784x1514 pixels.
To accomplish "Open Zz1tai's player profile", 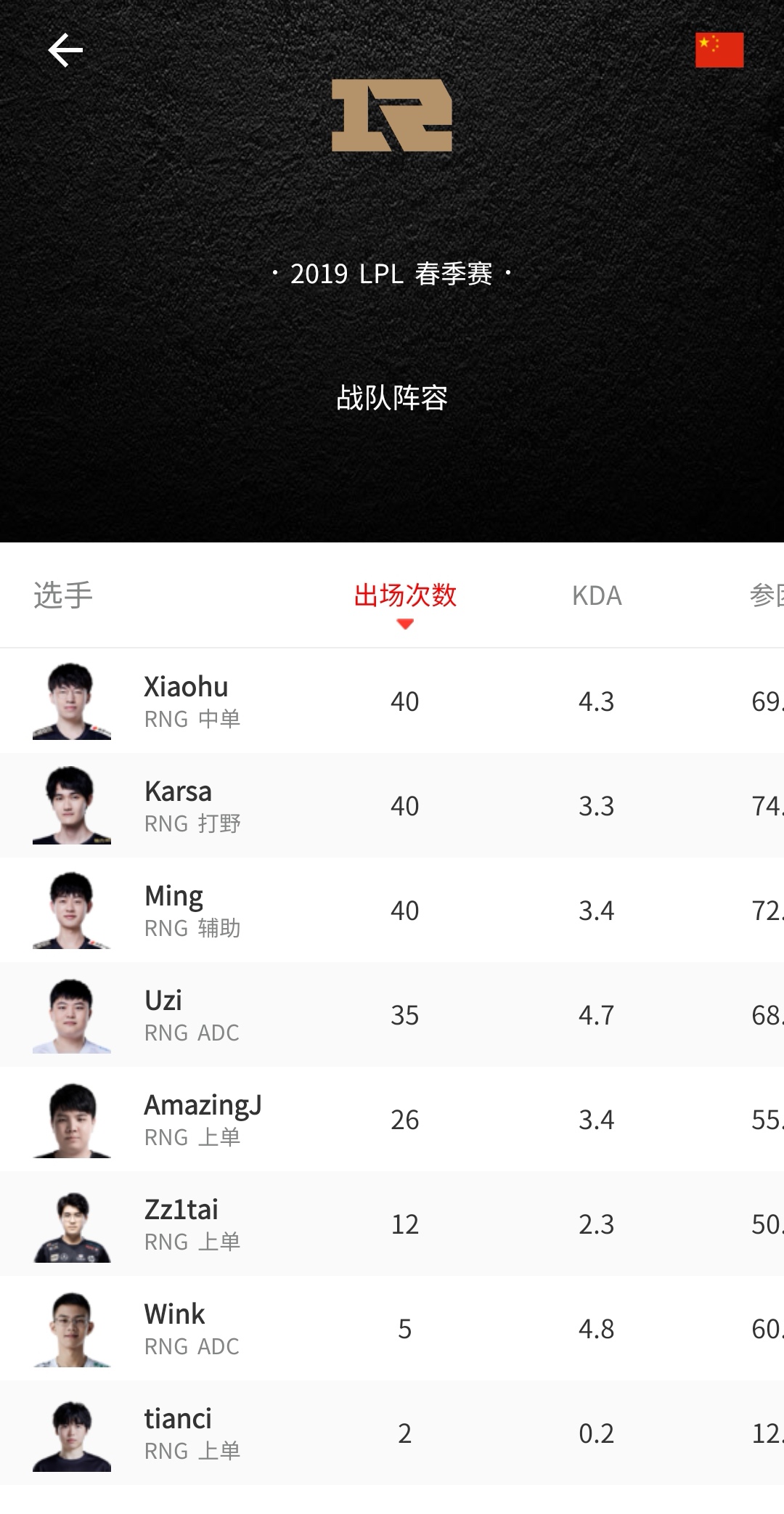I will pyautogui.click(x=181, y=1224).
